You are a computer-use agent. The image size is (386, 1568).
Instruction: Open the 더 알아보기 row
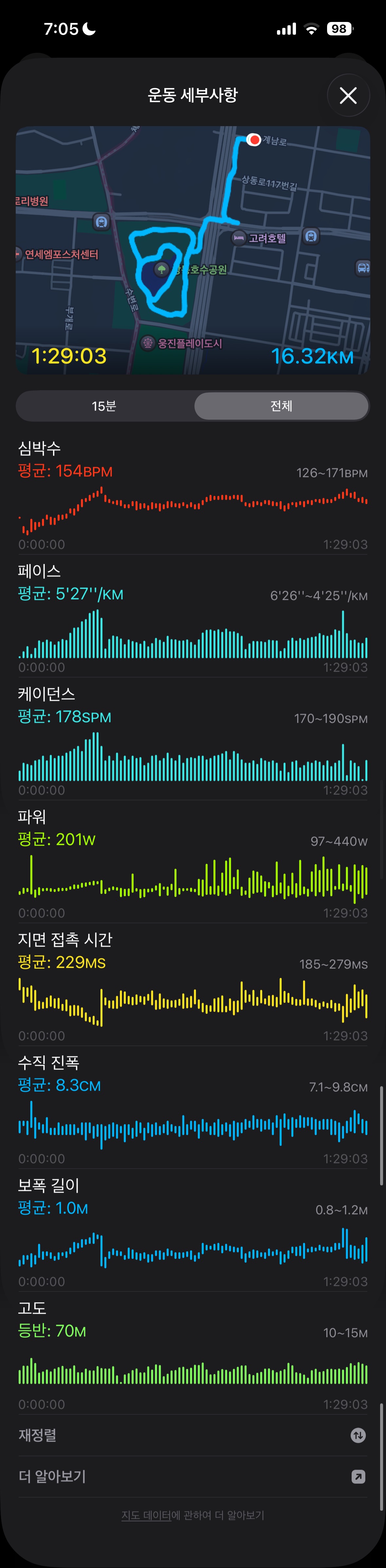(x=192, y=1477)
